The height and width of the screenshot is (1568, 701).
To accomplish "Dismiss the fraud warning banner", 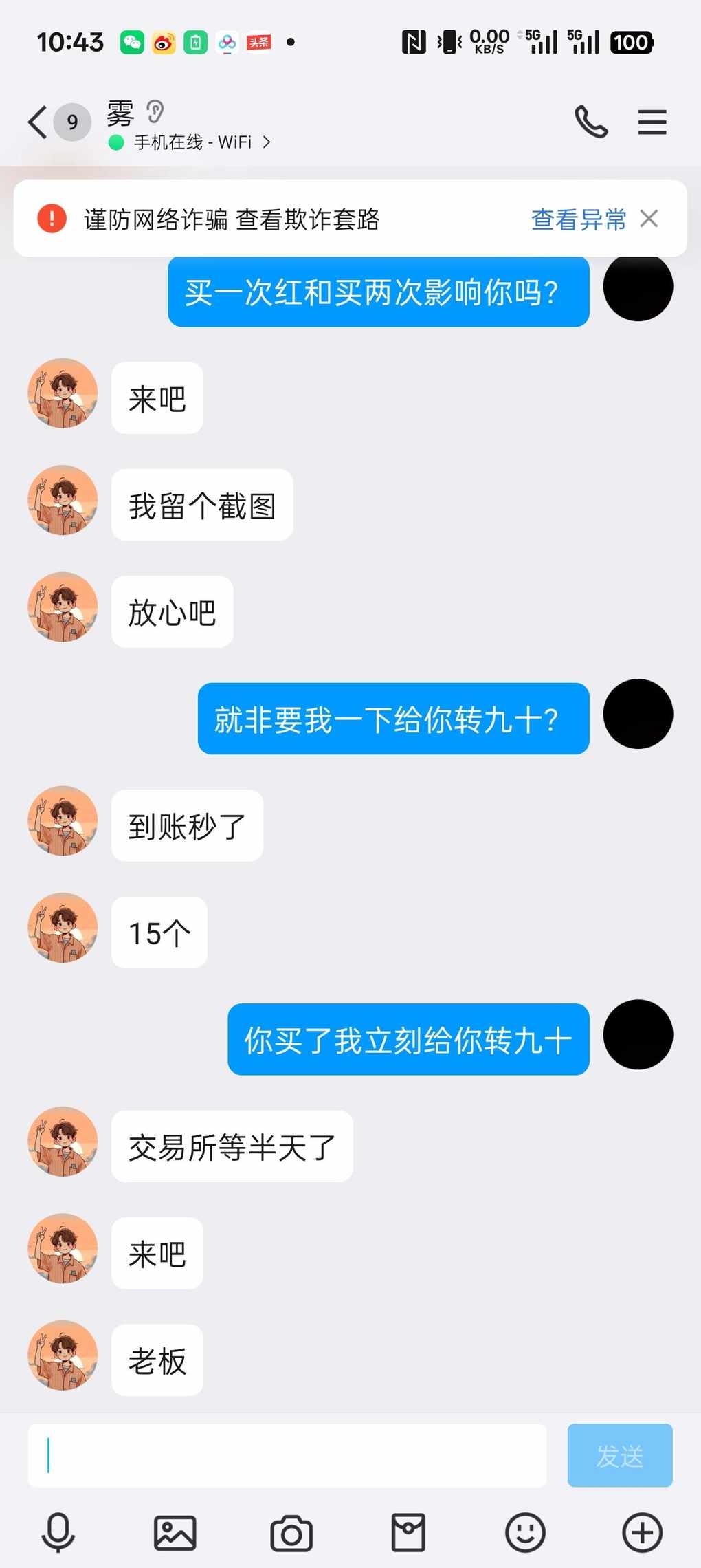I will click(649, 219).
